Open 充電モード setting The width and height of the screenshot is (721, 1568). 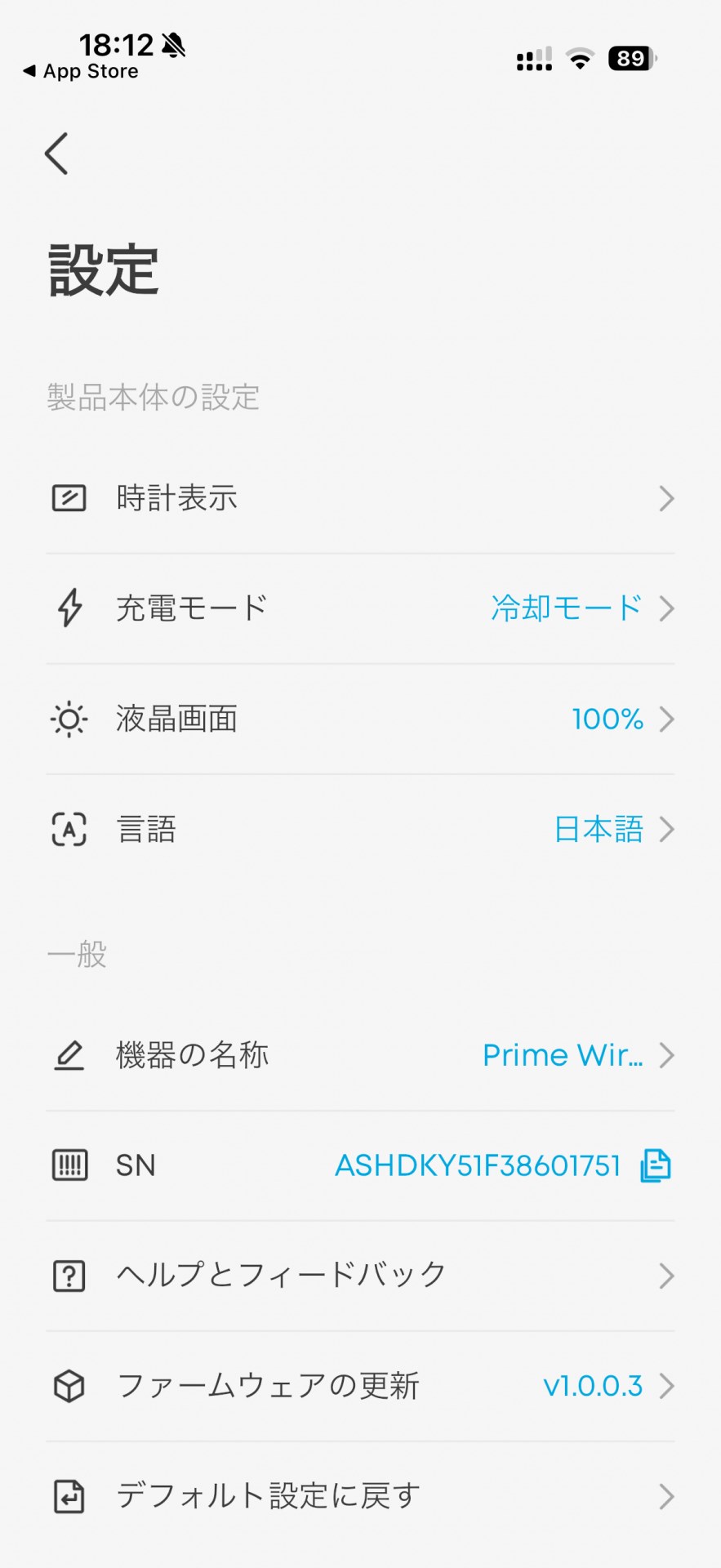click(359, 608)
